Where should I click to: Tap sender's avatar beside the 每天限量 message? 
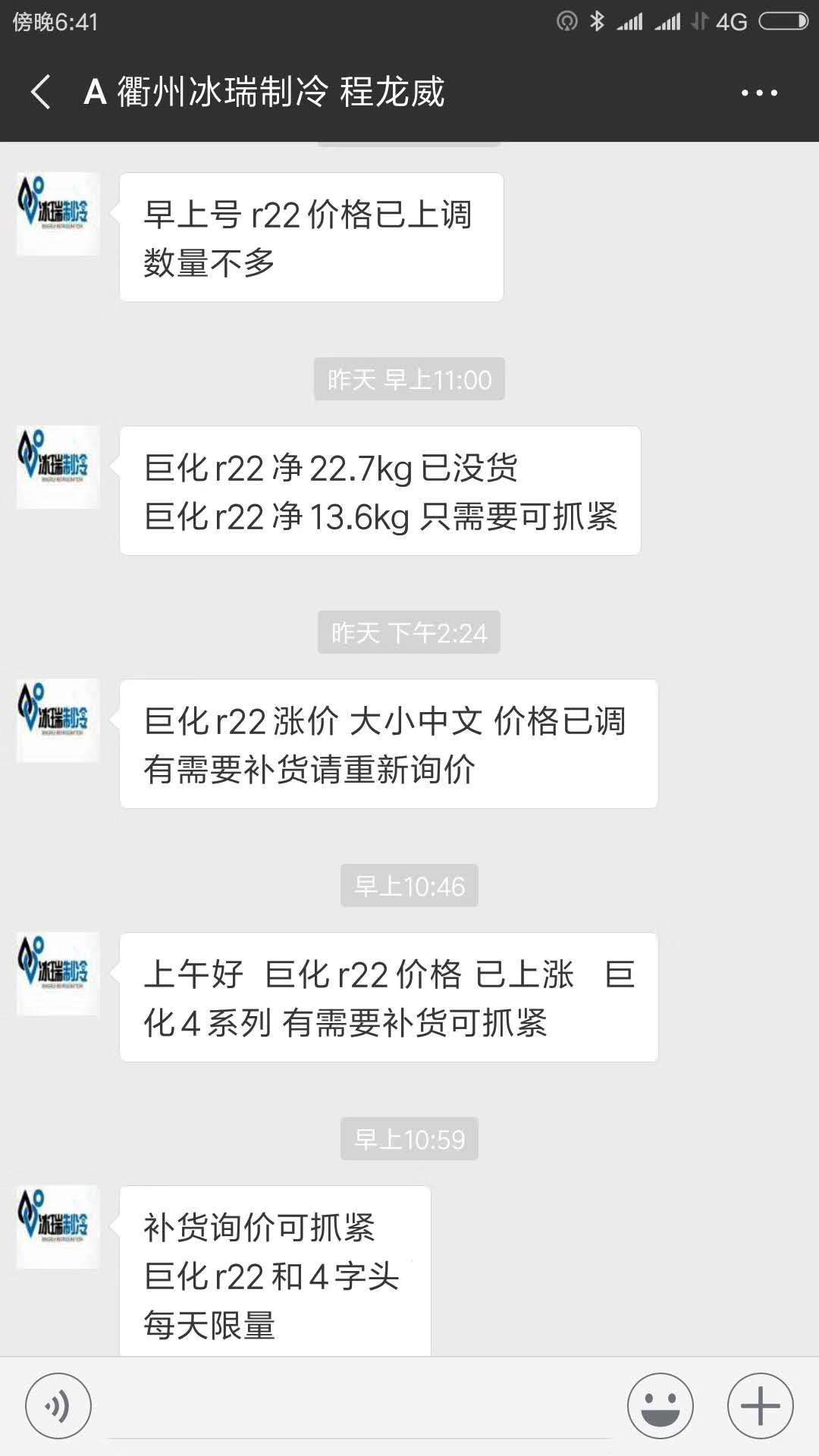pos(58,1226)
